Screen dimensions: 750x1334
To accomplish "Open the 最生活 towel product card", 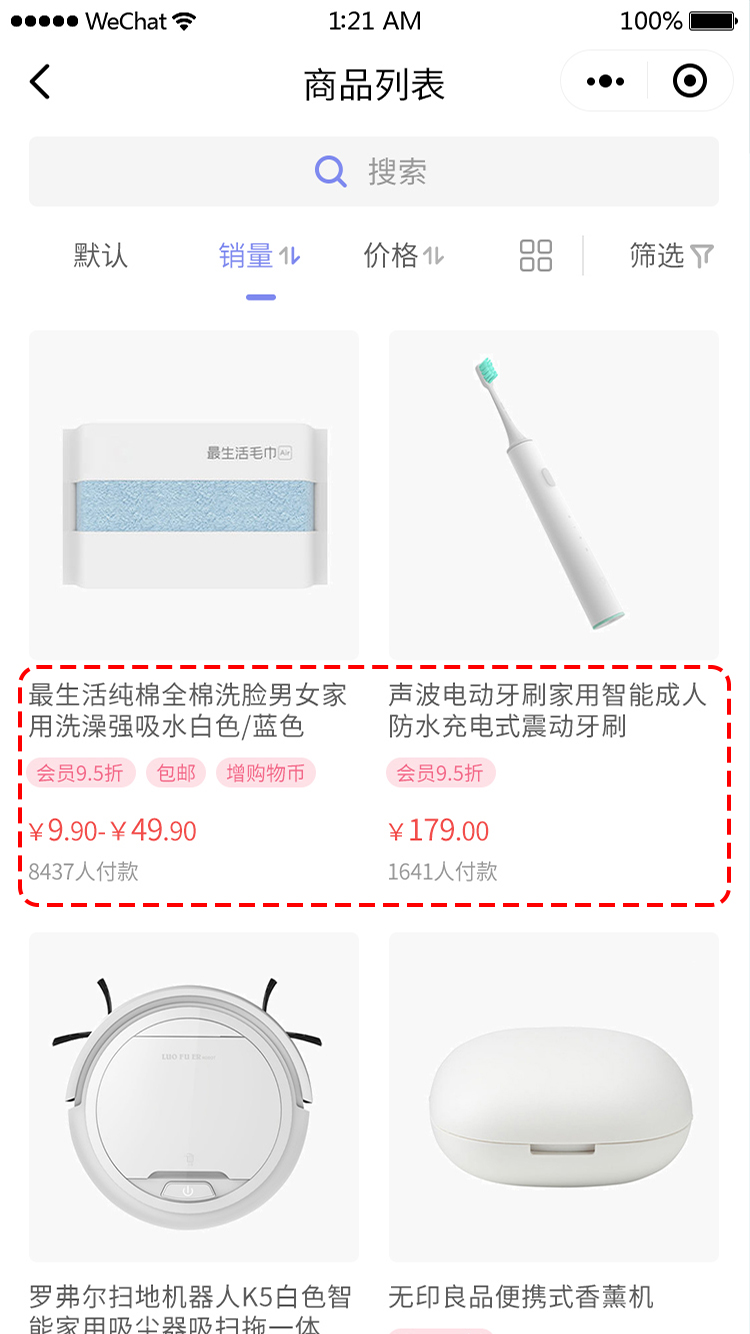I will pyautogui.click(x=194, y=495).
